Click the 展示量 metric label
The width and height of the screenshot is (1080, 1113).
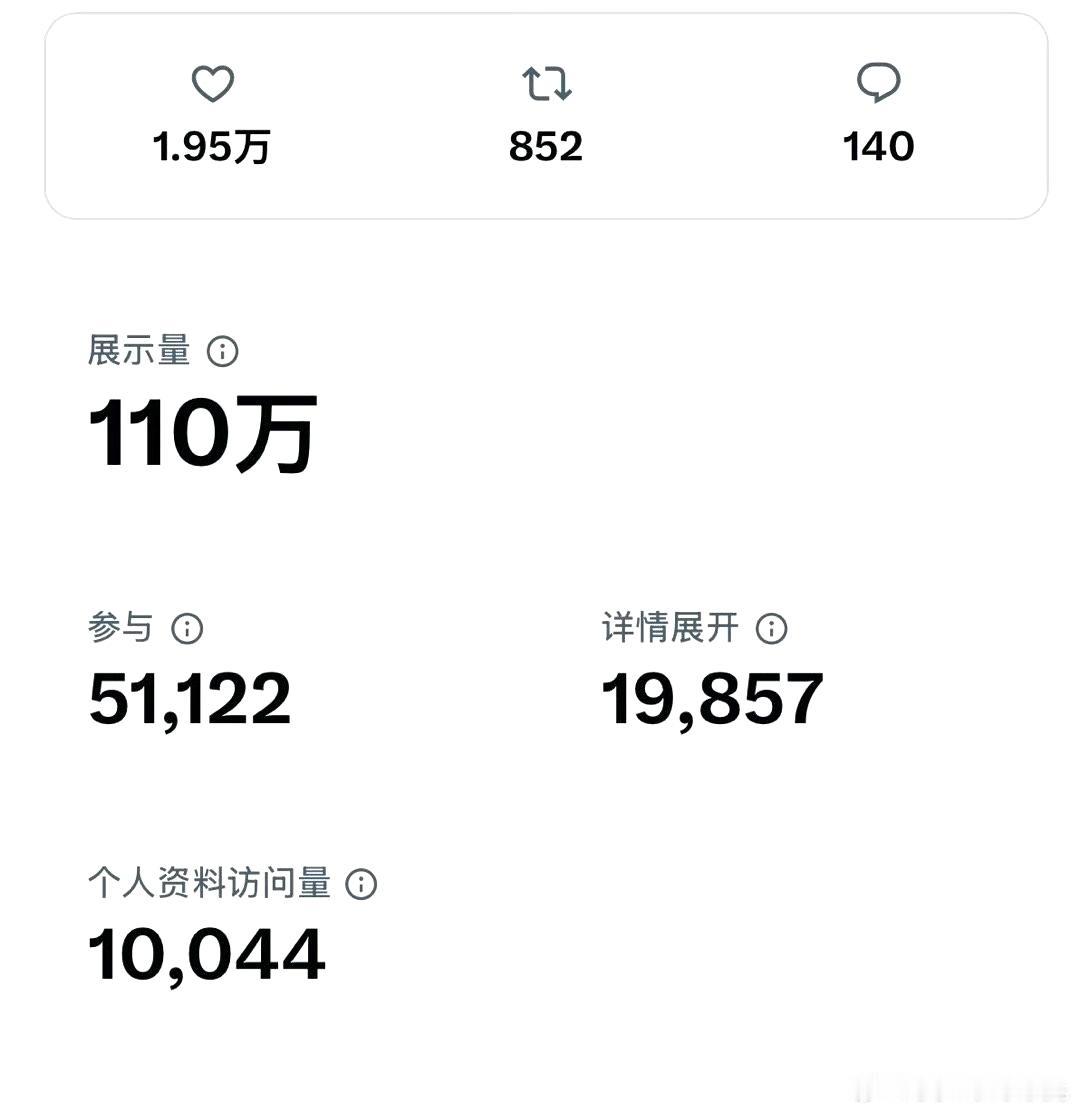(x=138, y=350)
